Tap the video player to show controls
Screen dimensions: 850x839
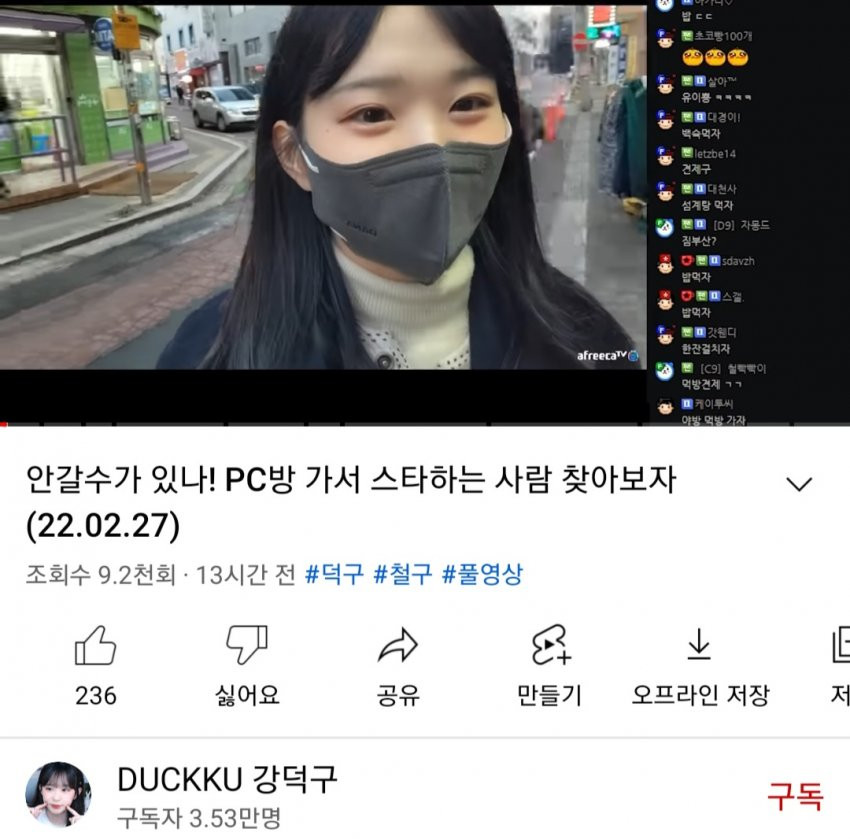click(323, 200)
